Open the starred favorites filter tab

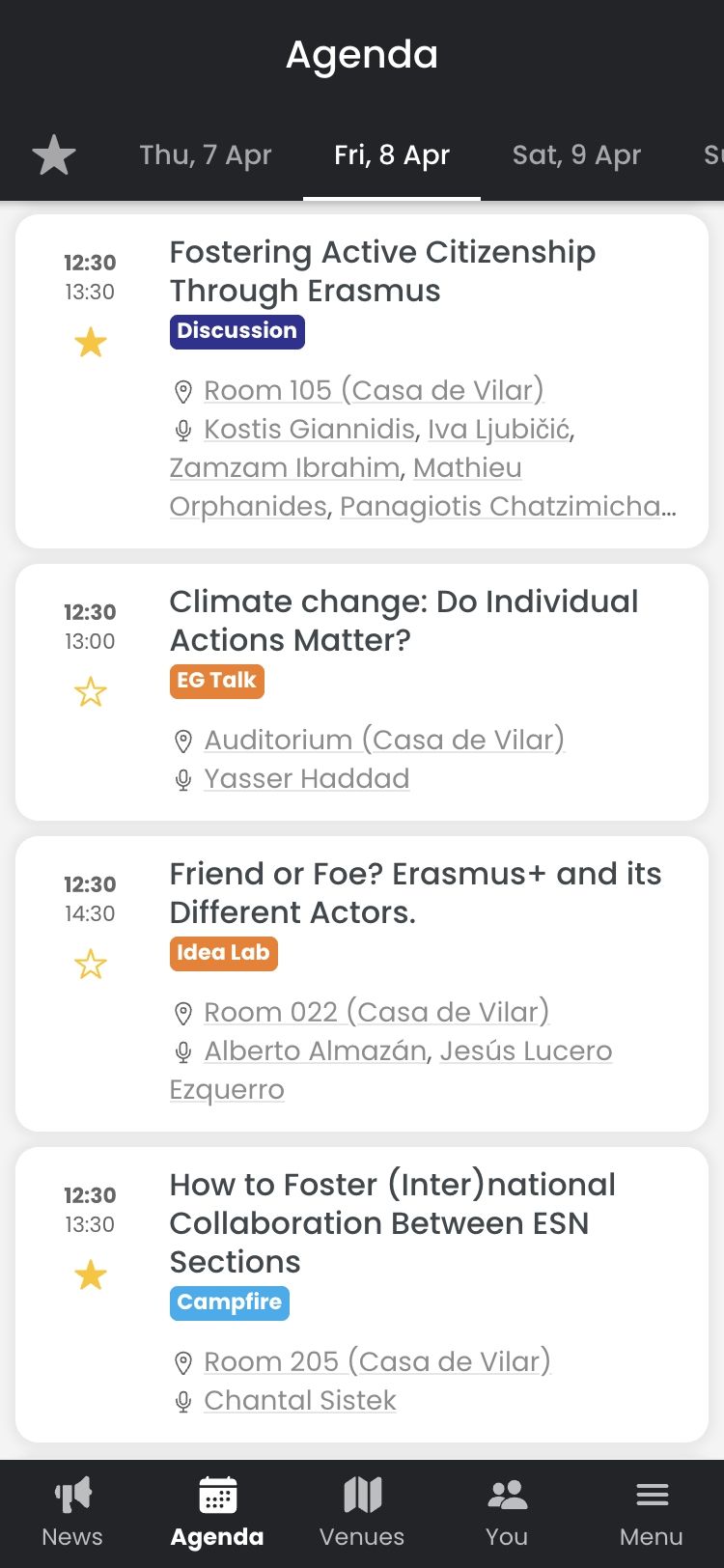54,155
